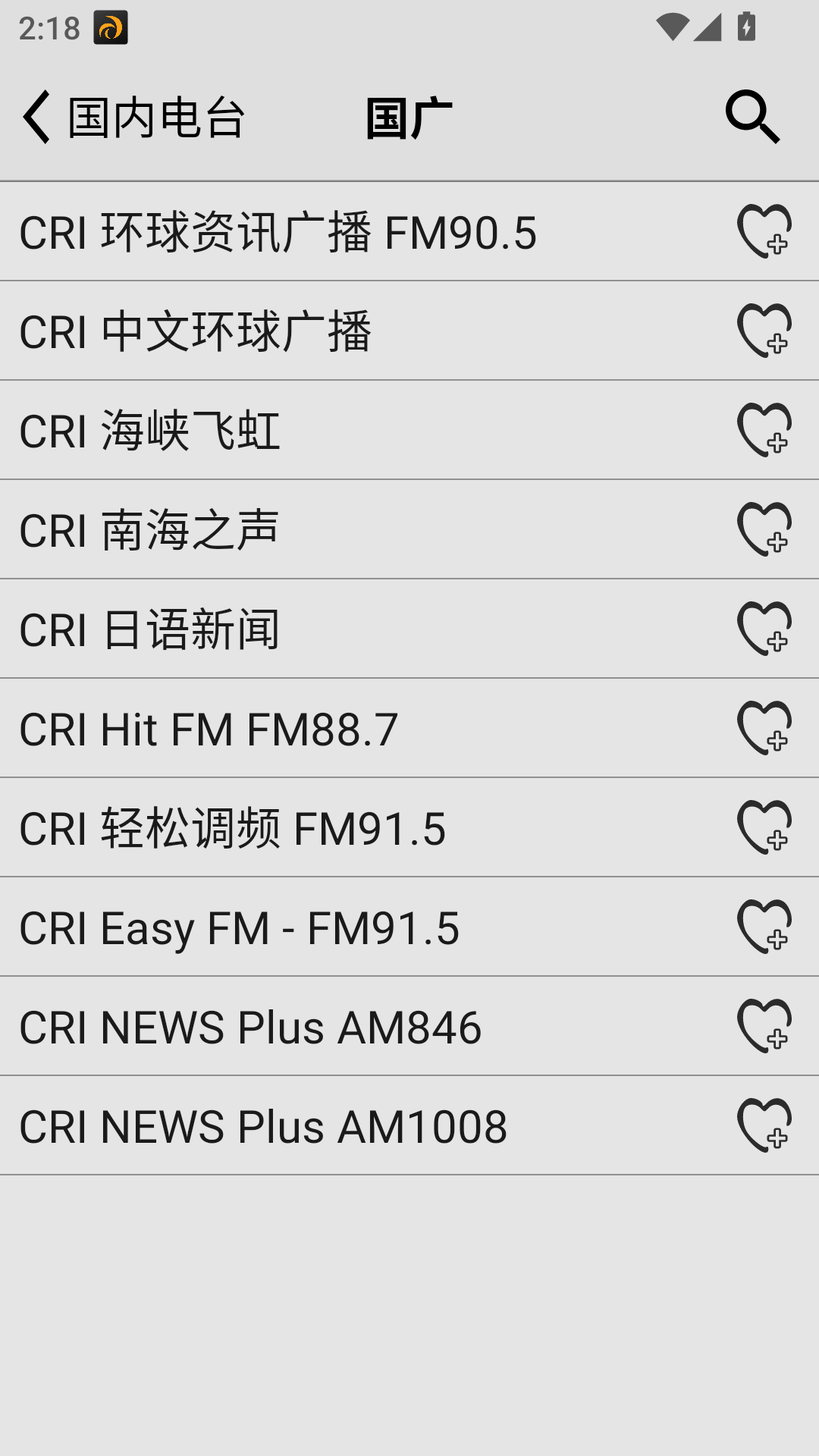Toggle favorite for CRI NEWS Plus AM846

coord(766,1026)
